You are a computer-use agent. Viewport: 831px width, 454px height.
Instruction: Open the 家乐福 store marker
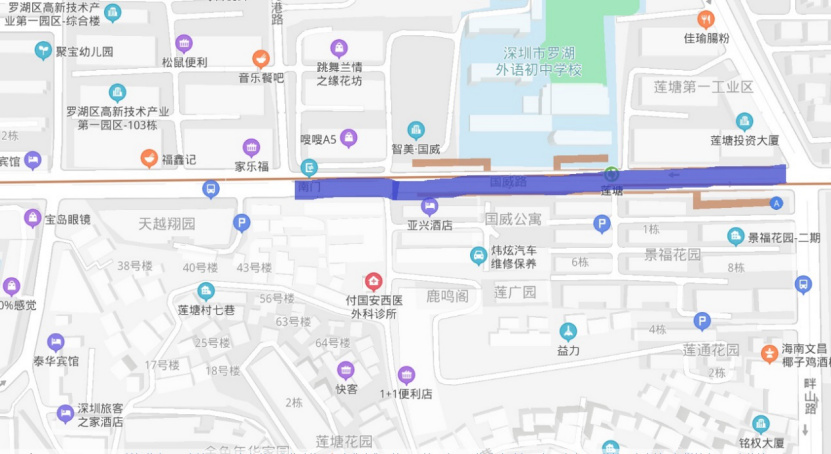(251, 147)
